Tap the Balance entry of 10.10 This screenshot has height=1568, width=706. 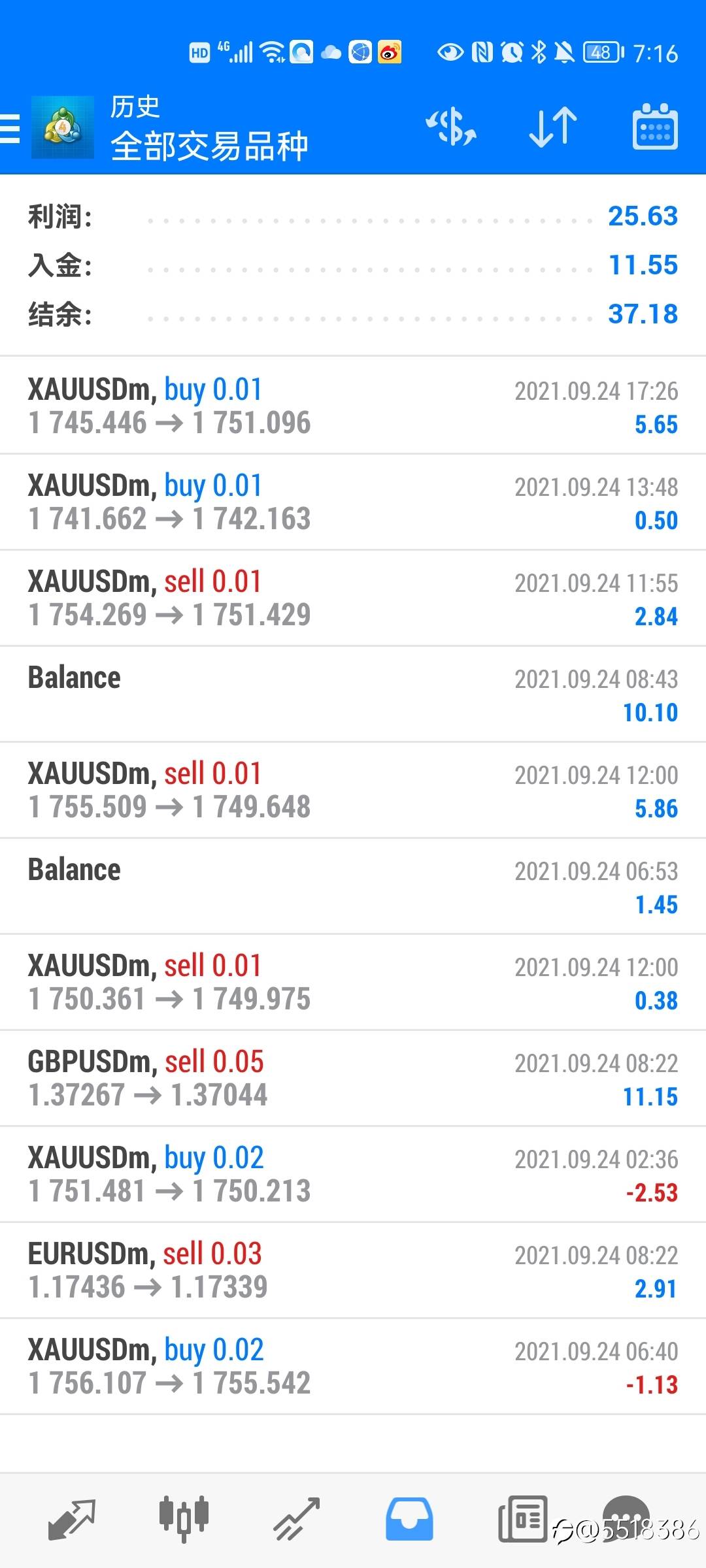pos(353,694)
